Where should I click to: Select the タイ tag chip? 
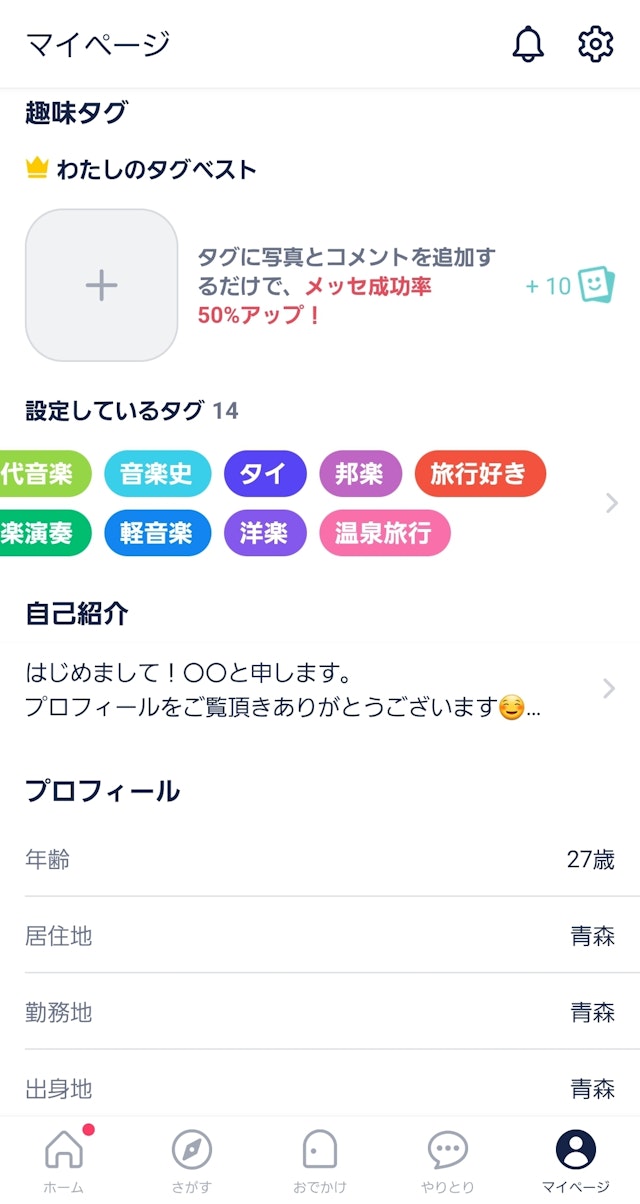pos(264,473)
